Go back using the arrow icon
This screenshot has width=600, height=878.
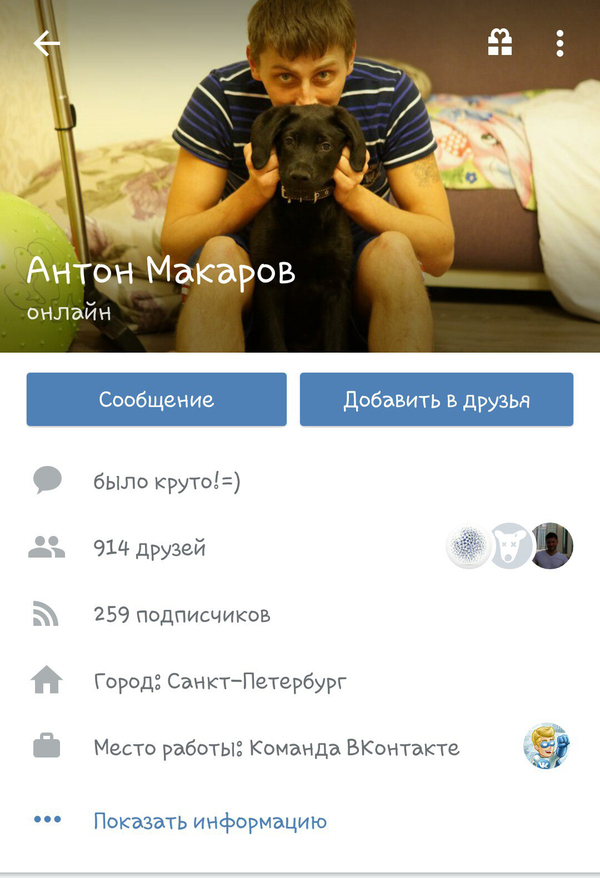point(46,43)
